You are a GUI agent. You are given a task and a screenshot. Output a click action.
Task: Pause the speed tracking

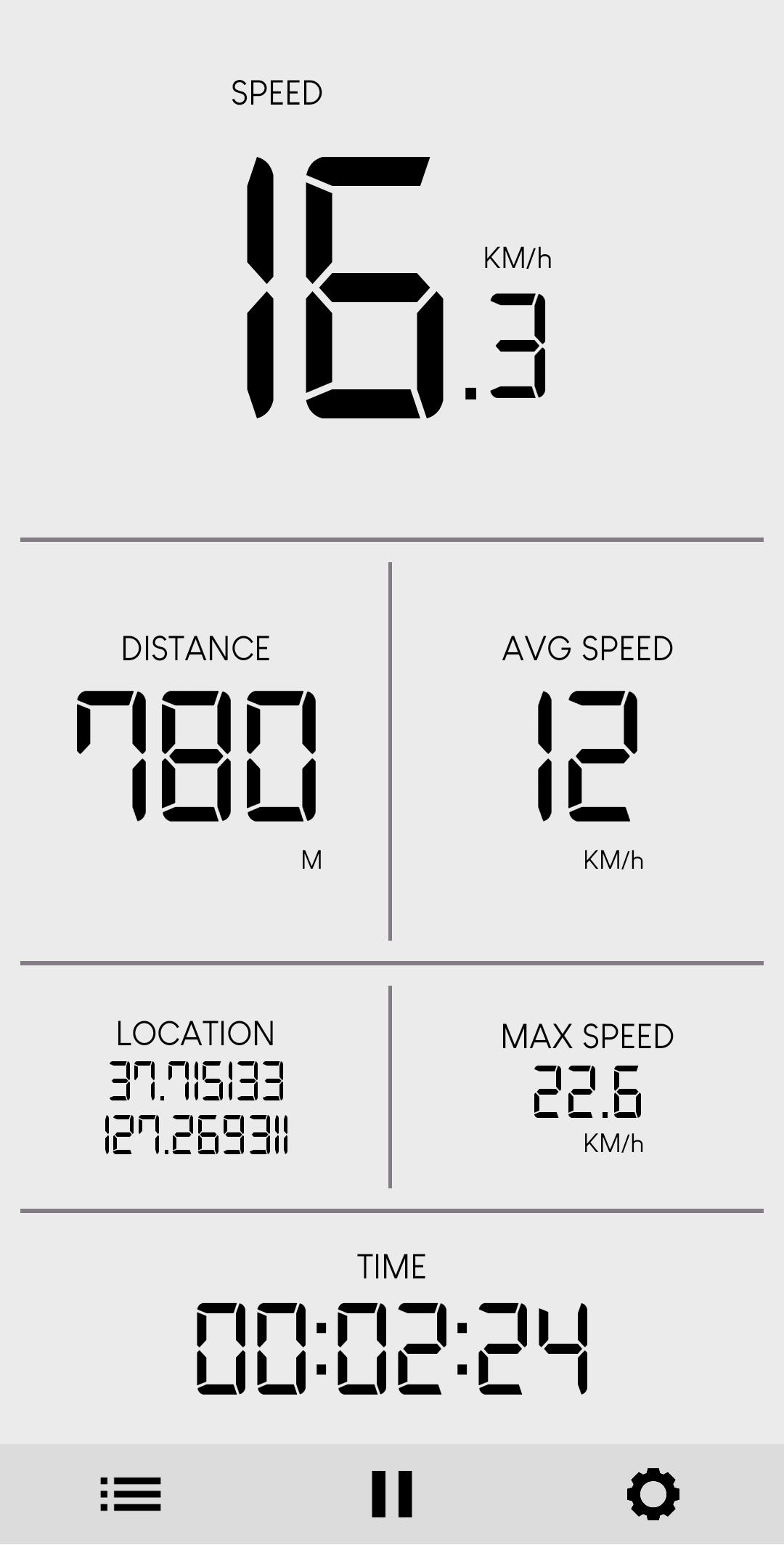(x=392, y=1494)
